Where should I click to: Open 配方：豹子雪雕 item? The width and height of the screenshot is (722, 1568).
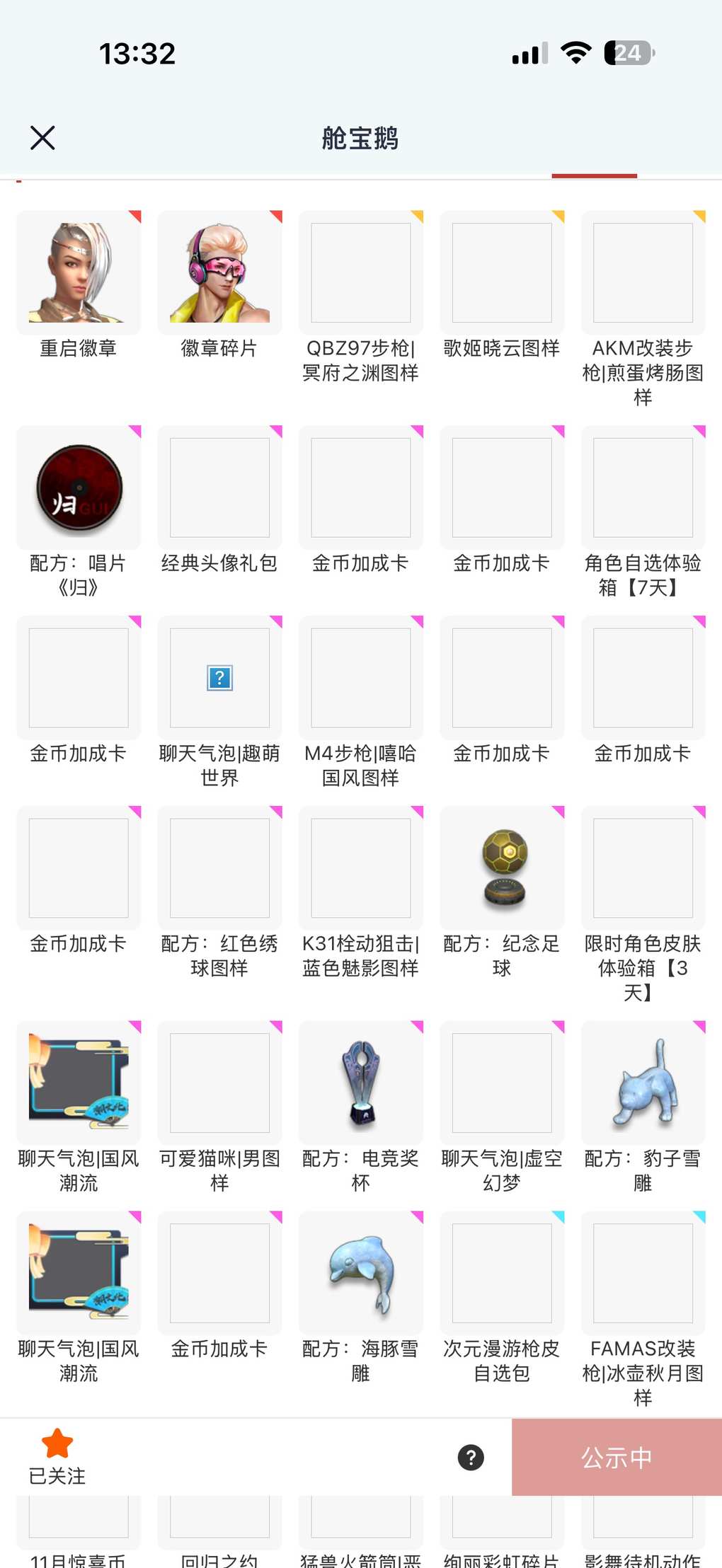click(x=643, y=1083)
